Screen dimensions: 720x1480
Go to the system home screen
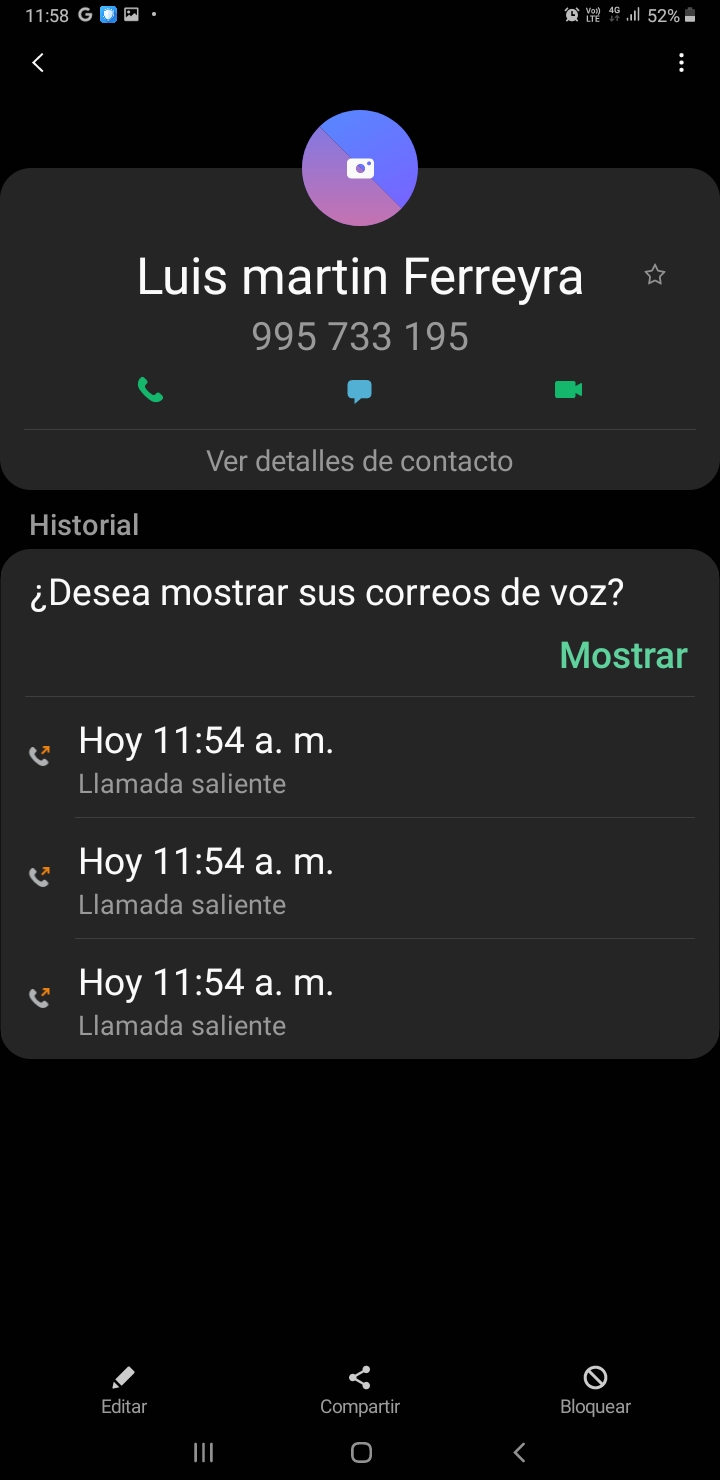(x=362, y=1452)
